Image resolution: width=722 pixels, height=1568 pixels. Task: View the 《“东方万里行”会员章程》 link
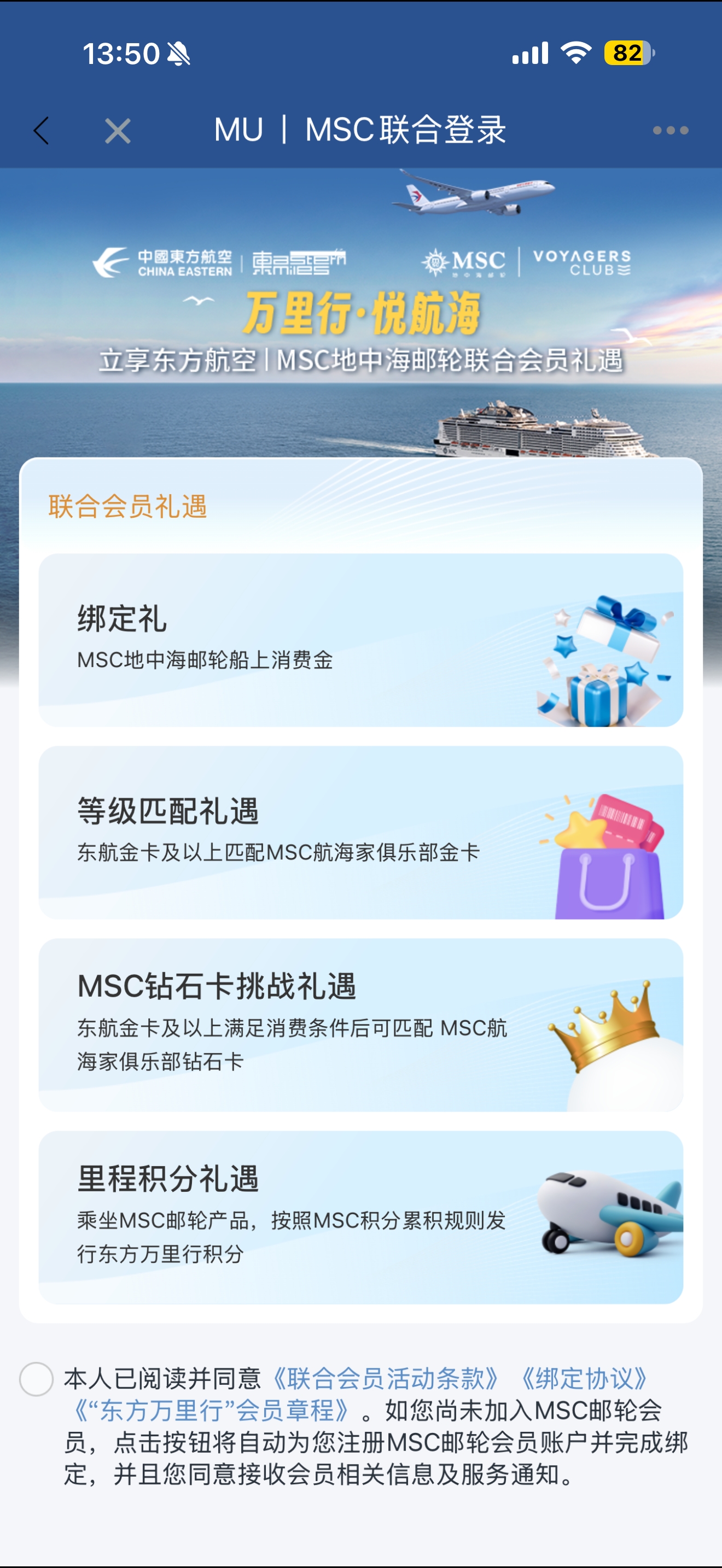(x=211, y=1411)
